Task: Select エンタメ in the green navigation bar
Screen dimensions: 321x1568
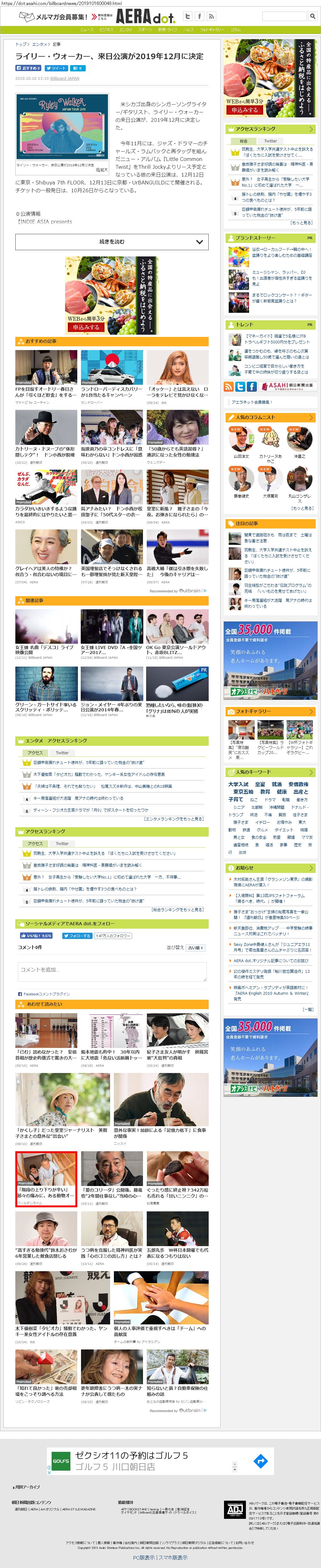Action: [x=126, y=29]
